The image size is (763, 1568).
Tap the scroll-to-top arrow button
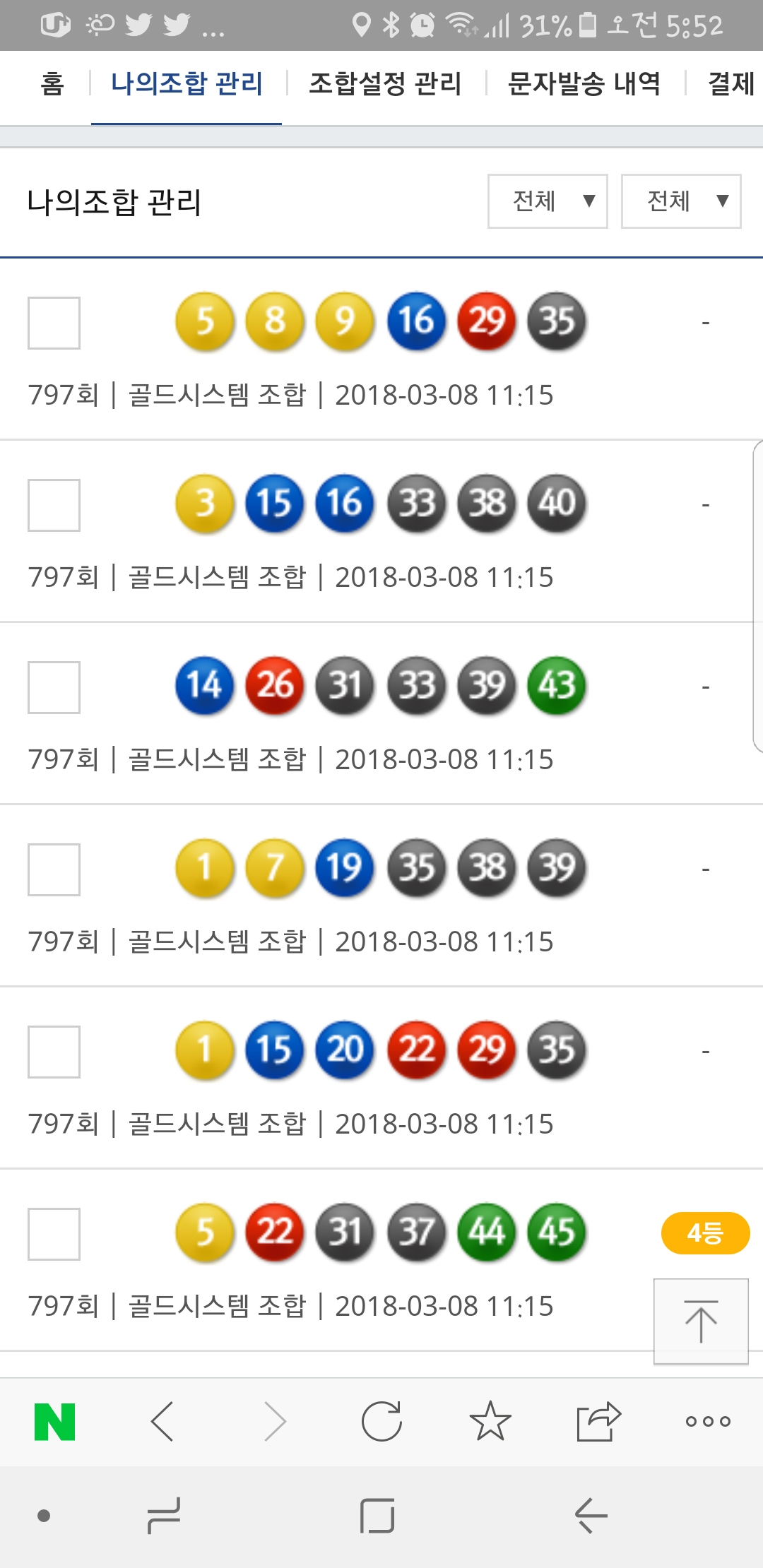tap(701, 1321)
